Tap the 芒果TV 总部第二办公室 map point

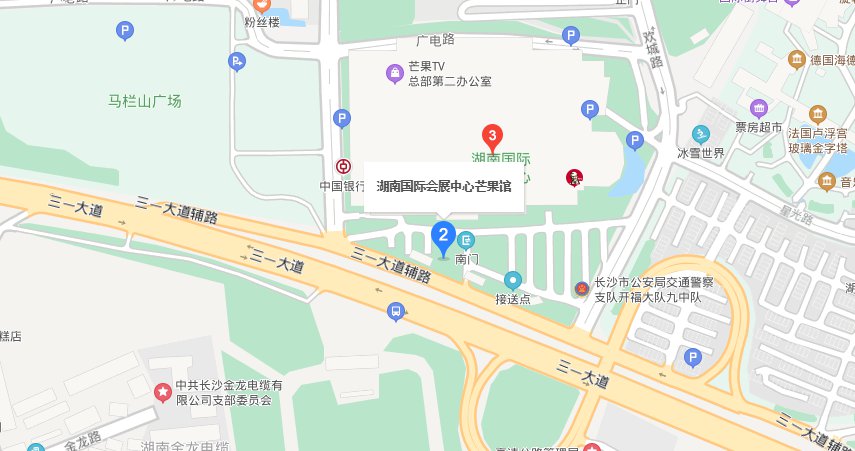[395, 73]
